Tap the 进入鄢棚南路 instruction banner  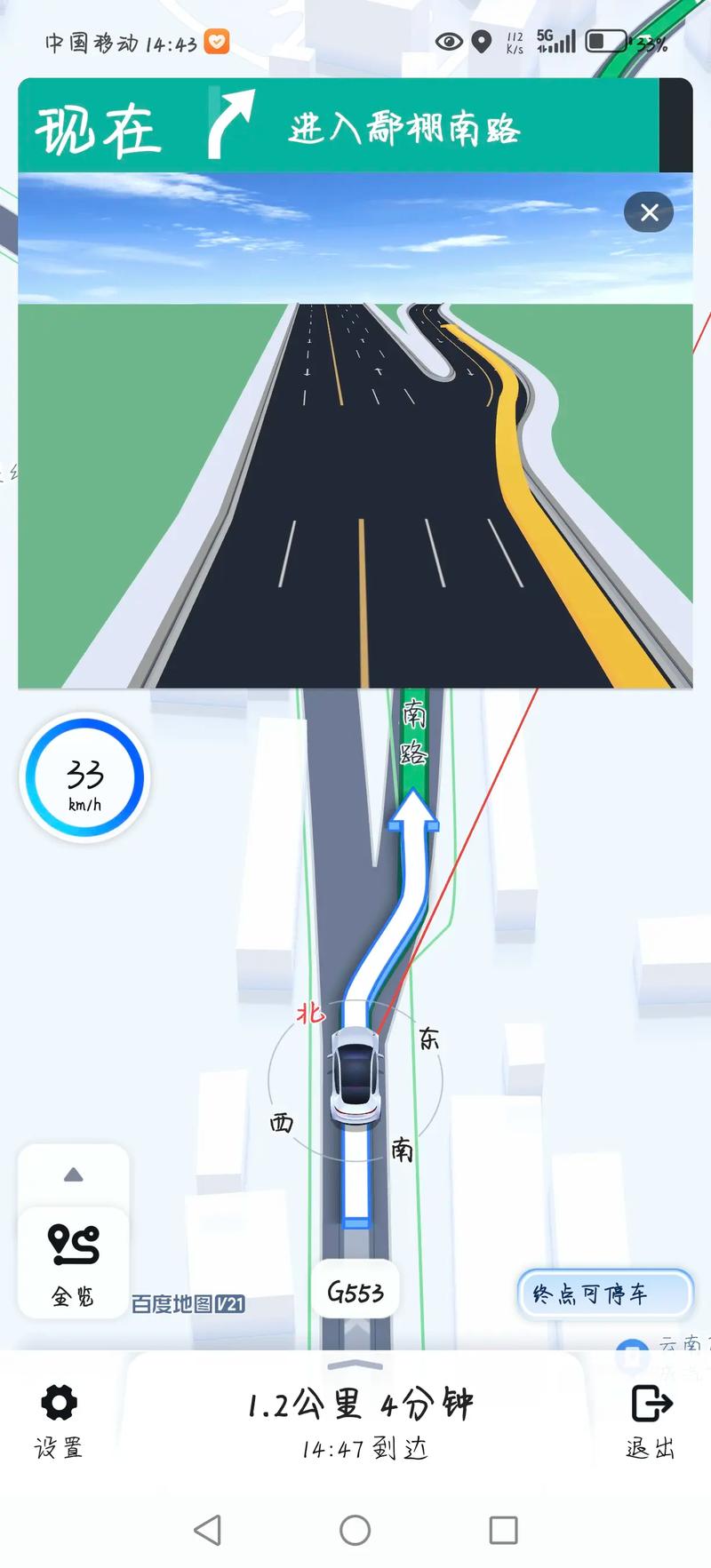404,131
